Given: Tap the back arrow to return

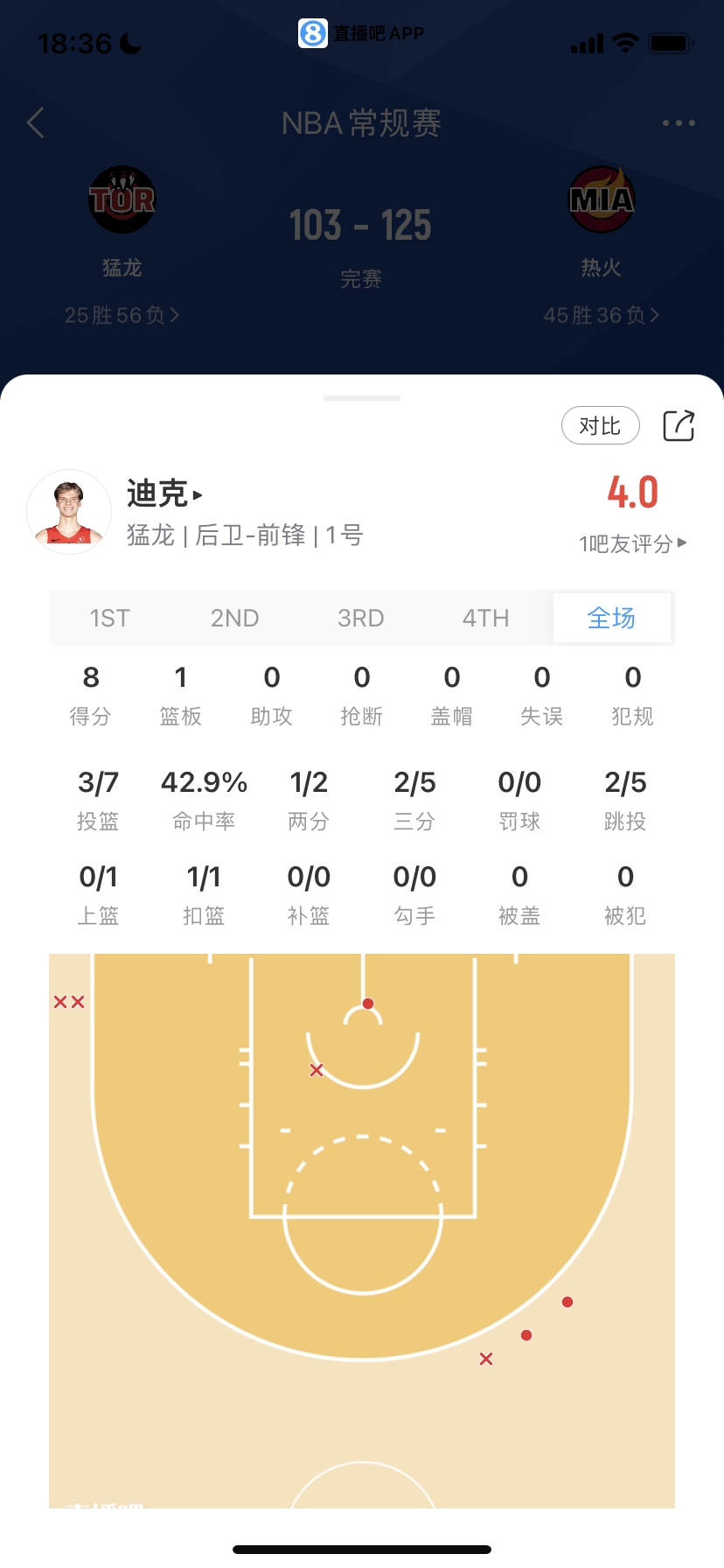Looking at the screenshot, I should (35, 122).
